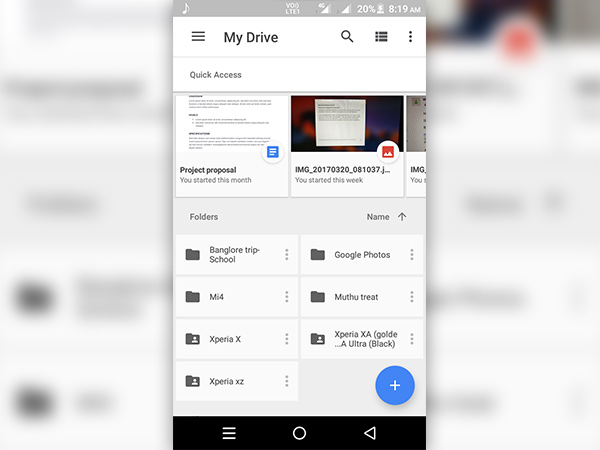Open the Xperia X shared folder
This screenshot has width=600, height=450.
(230, 339)
